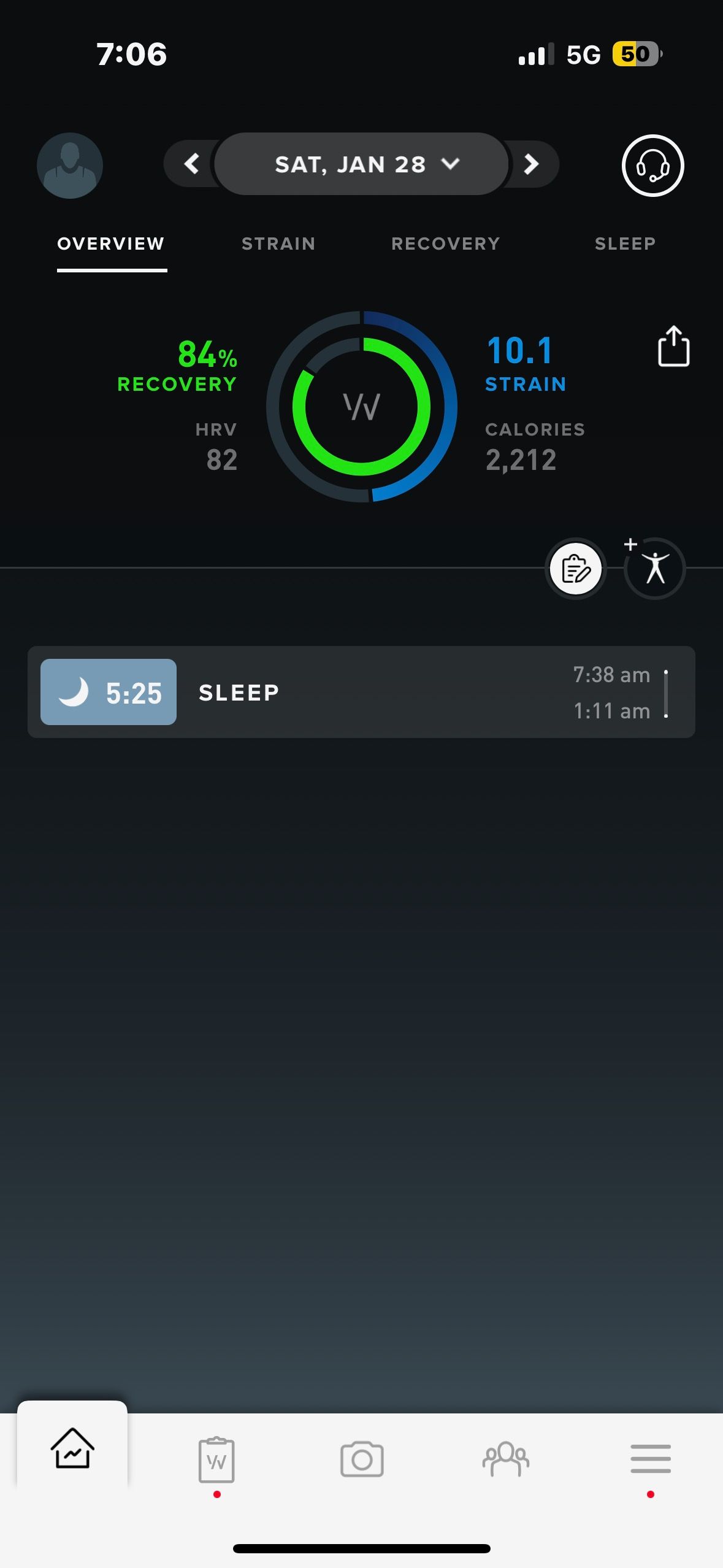723x1568 pixels.
Task: Switch to the Sleep tab
Action: [x=624, y=244]
